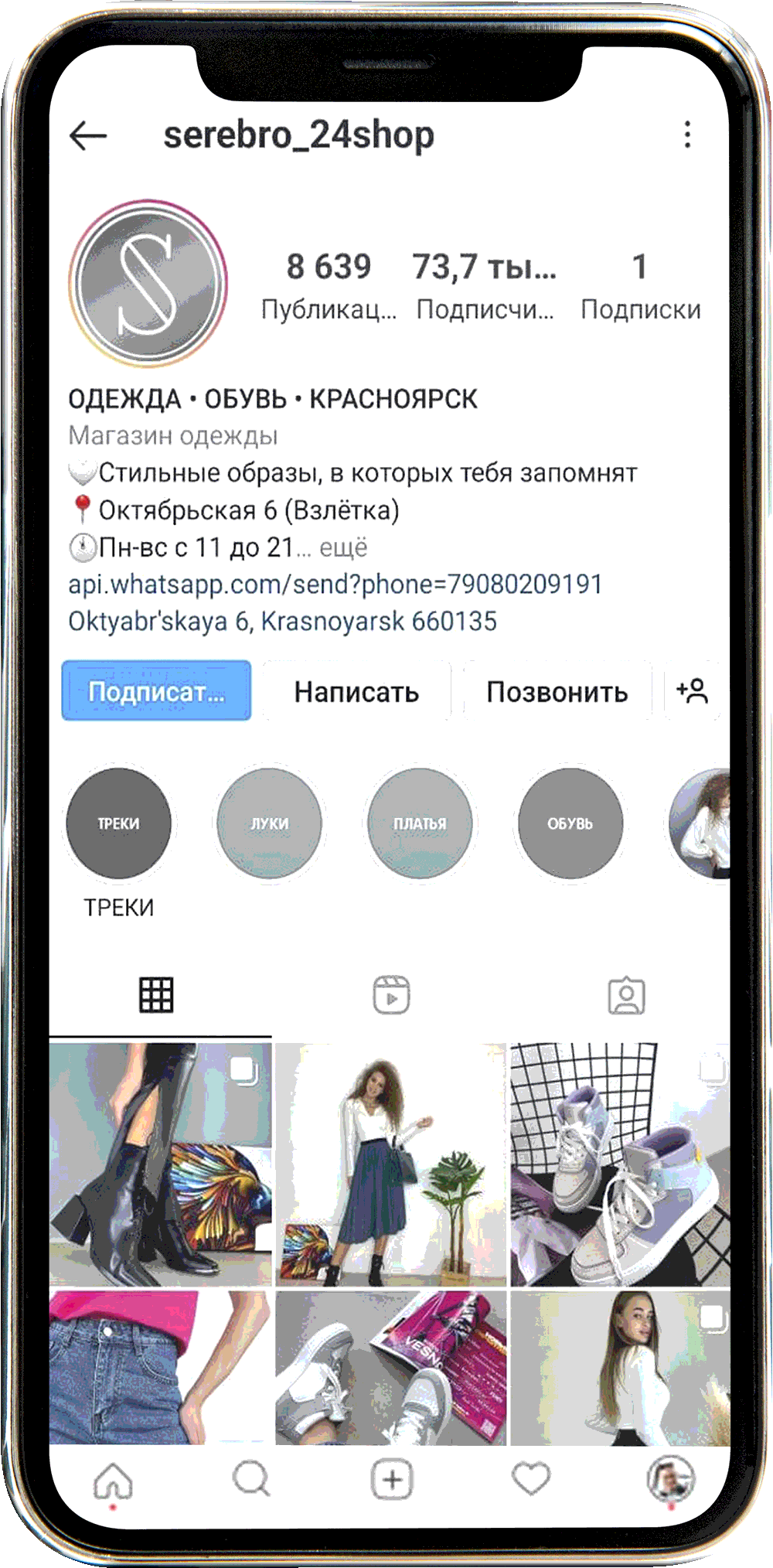Open the ОБУВЬ story highlight
Viewport: 773px width, 1568px height.
tap(570, 823)
